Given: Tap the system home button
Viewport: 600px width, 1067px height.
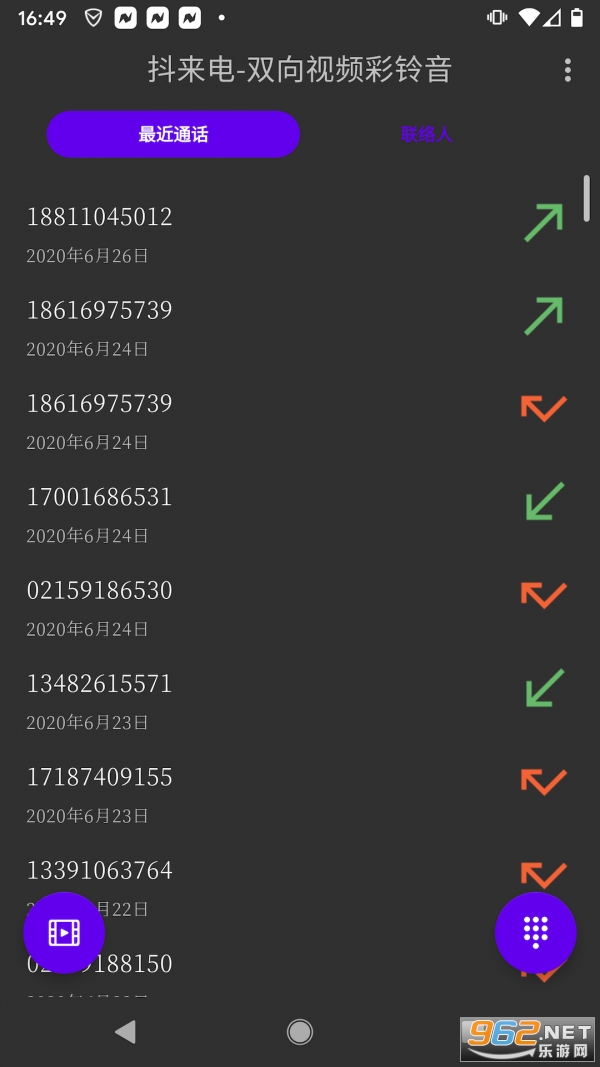Looking at the screenshot, I should click(299, 1032).
